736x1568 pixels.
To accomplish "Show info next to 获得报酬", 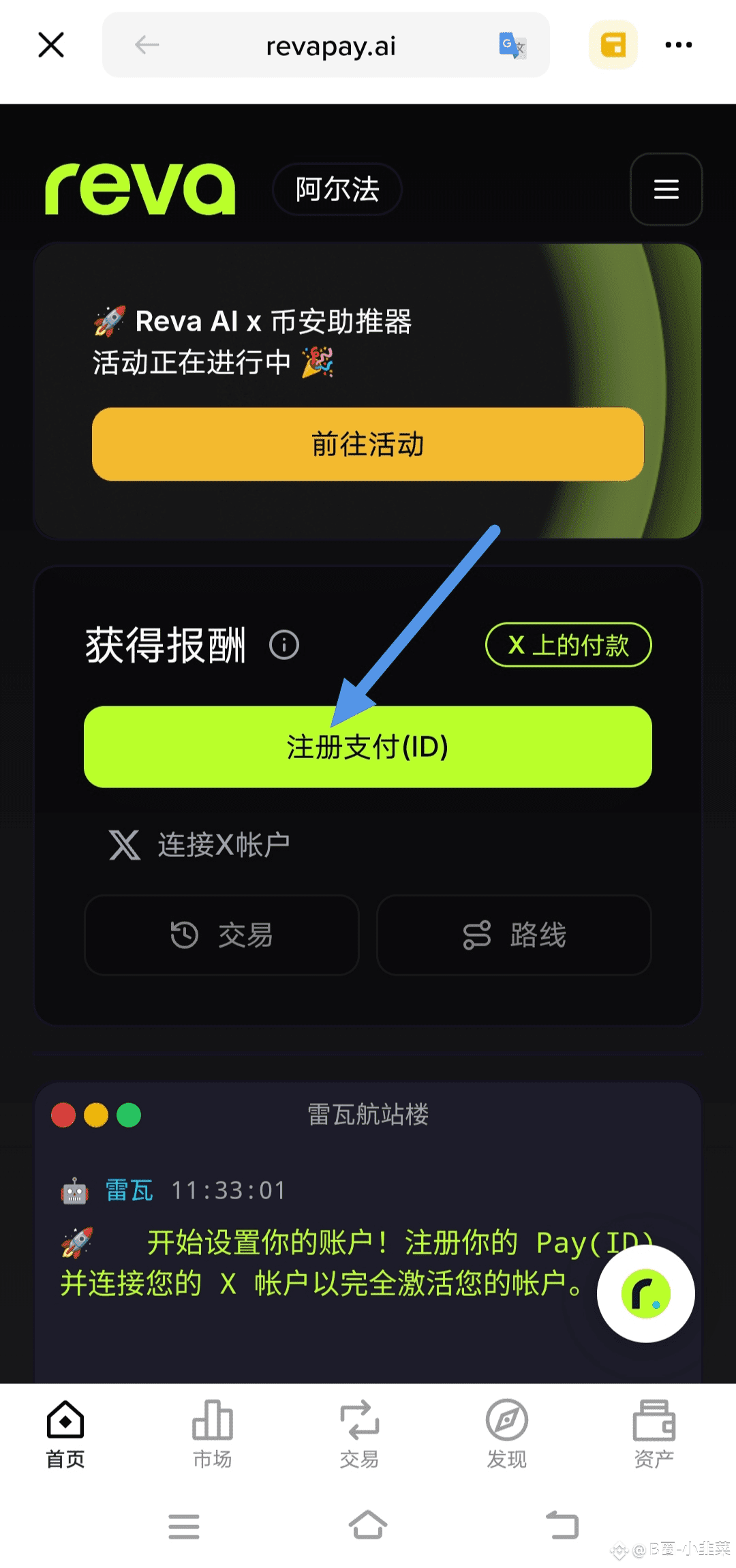I will click(x=284, y=645).
